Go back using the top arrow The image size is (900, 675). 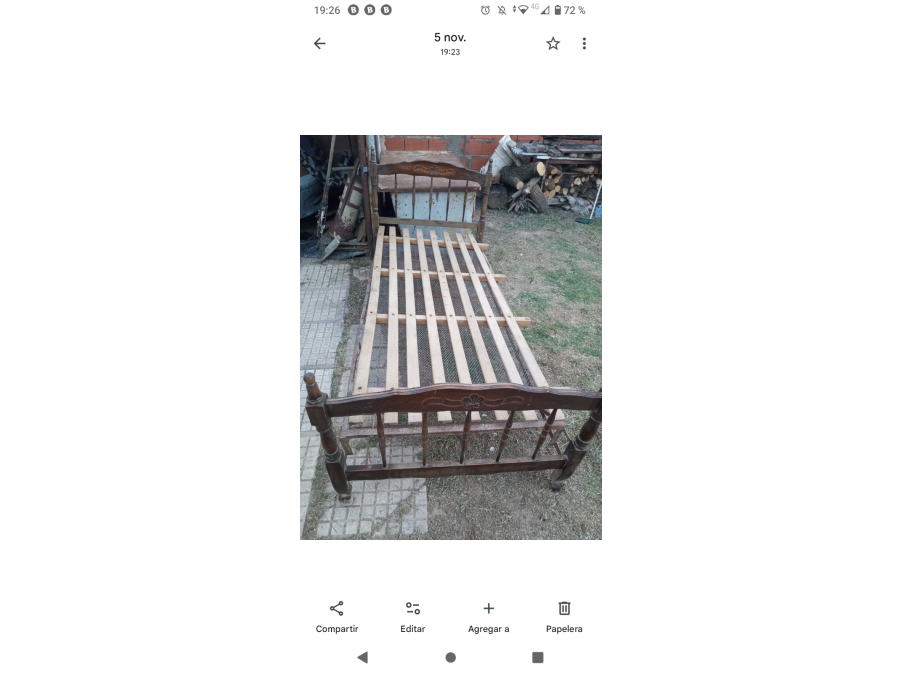click(x=320, y=43)
